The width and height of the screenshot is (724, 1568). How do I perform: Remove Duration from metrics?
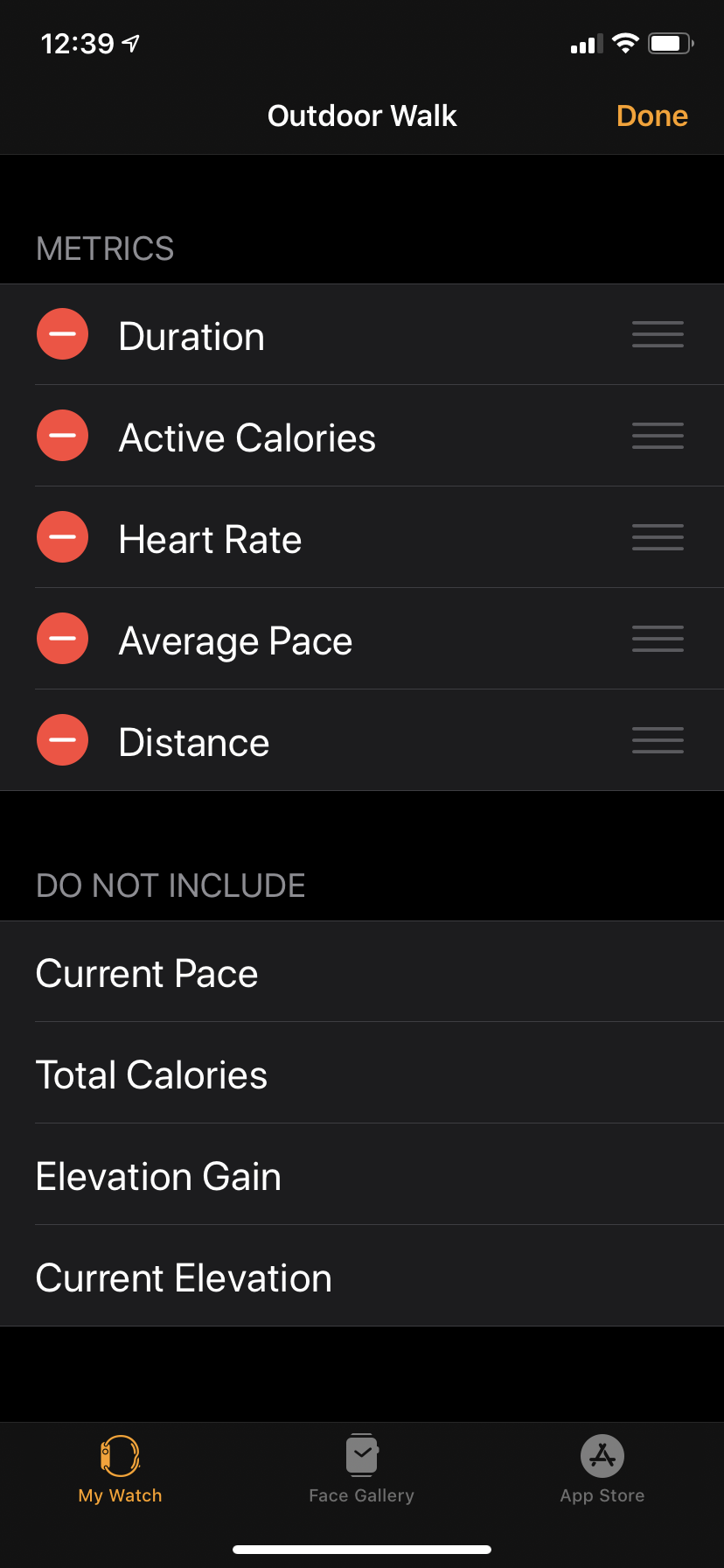[x=62, y=334]
